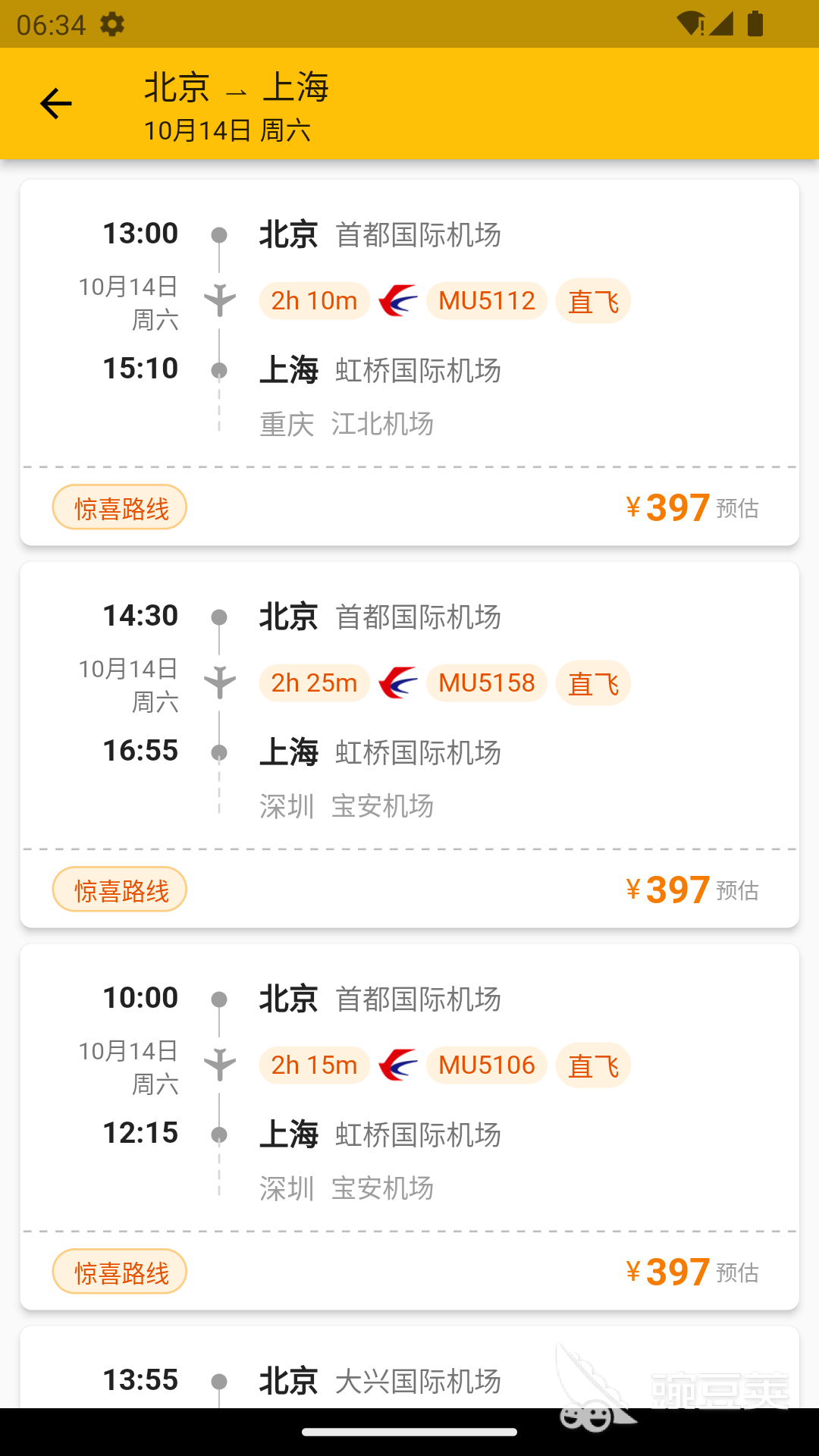Go back using the top arrow
This screenshot has width=819, height=1456.
coord(55,104)
